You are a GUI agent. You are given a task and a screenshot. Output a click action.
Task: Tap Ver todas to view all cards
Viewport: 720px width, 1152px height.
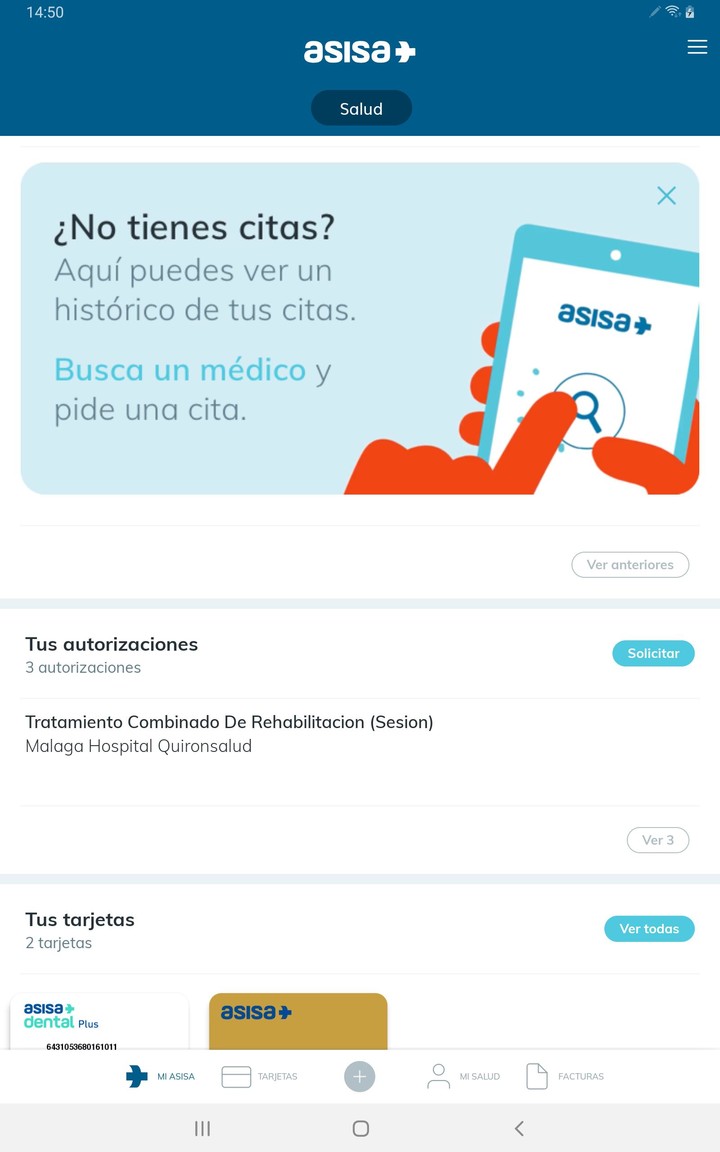coord(649,929)
